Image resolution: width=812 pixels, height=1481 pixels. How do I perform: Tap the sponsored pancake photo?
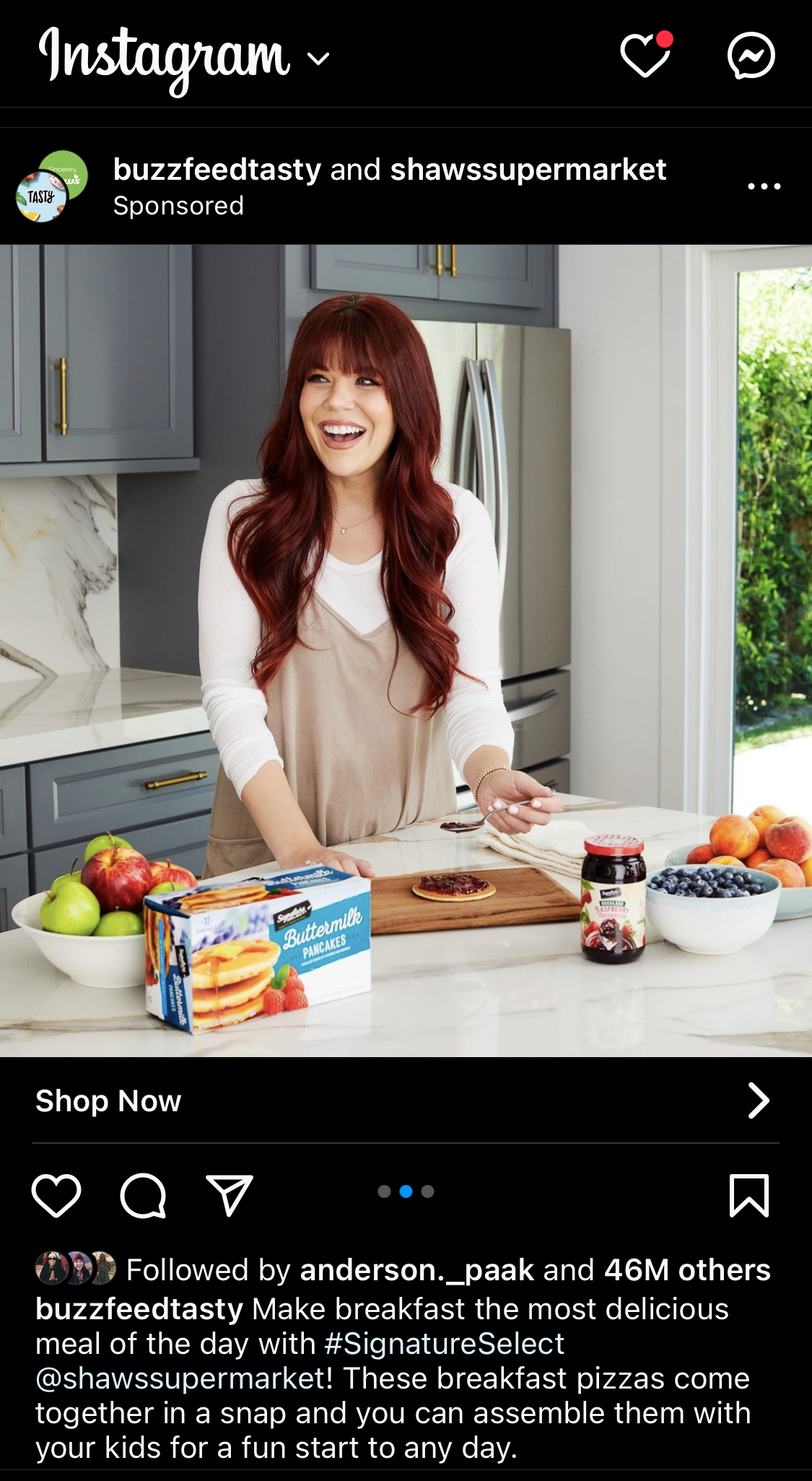[x=406, y=650]
